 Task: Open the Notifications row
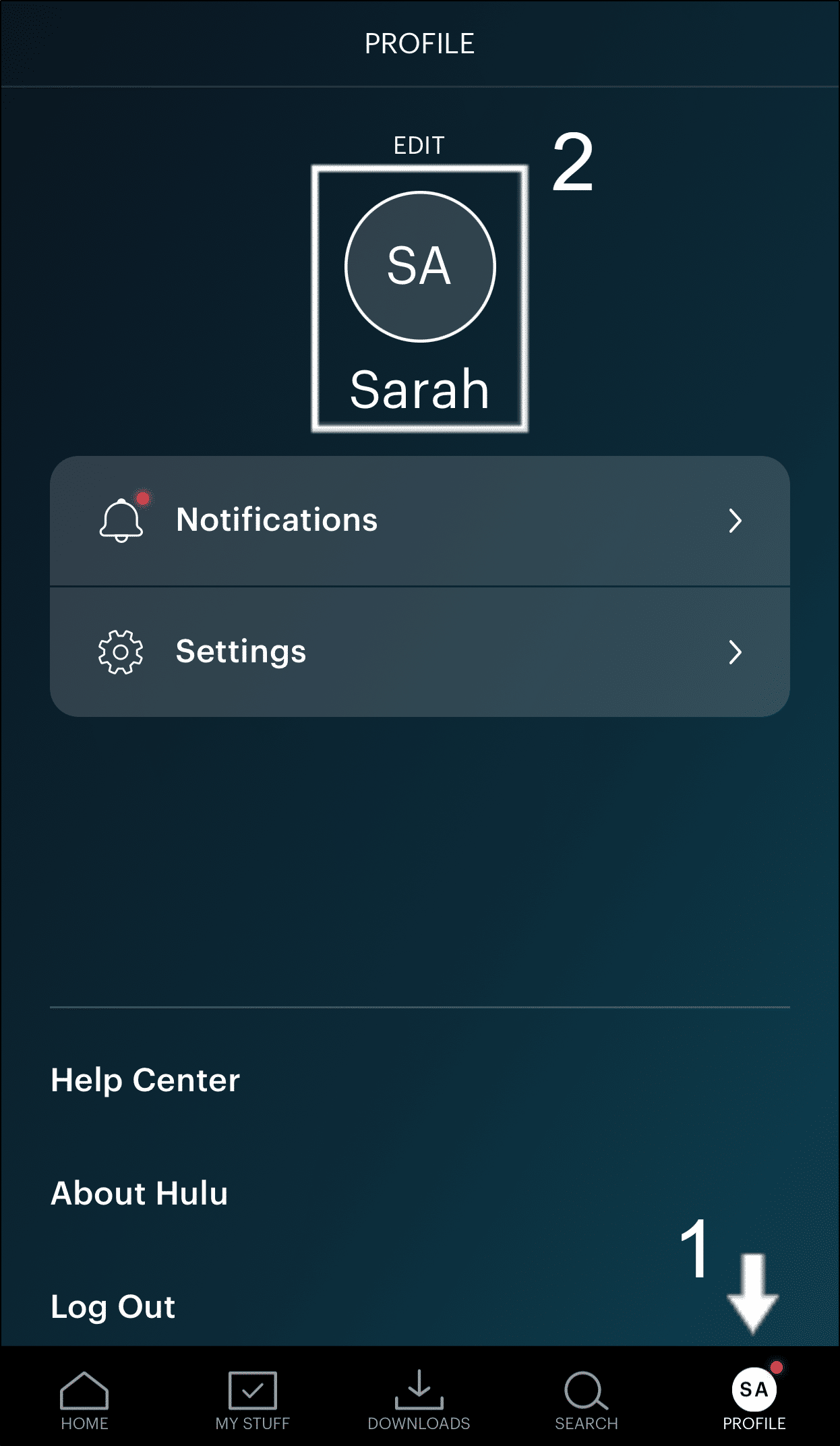(420, 521)
